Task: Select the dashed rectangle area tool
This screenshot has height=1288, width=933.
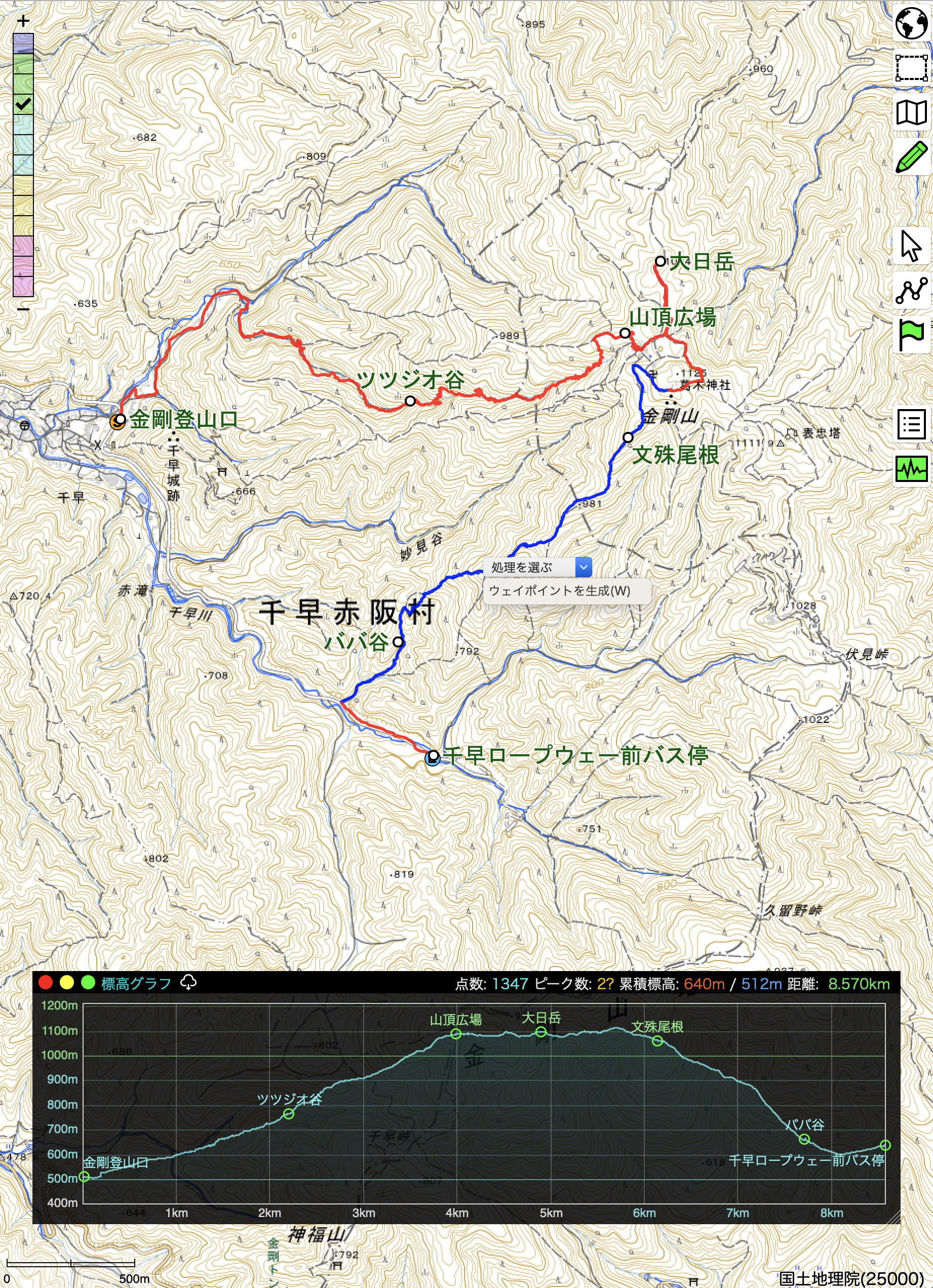Action: coord(911,67)
